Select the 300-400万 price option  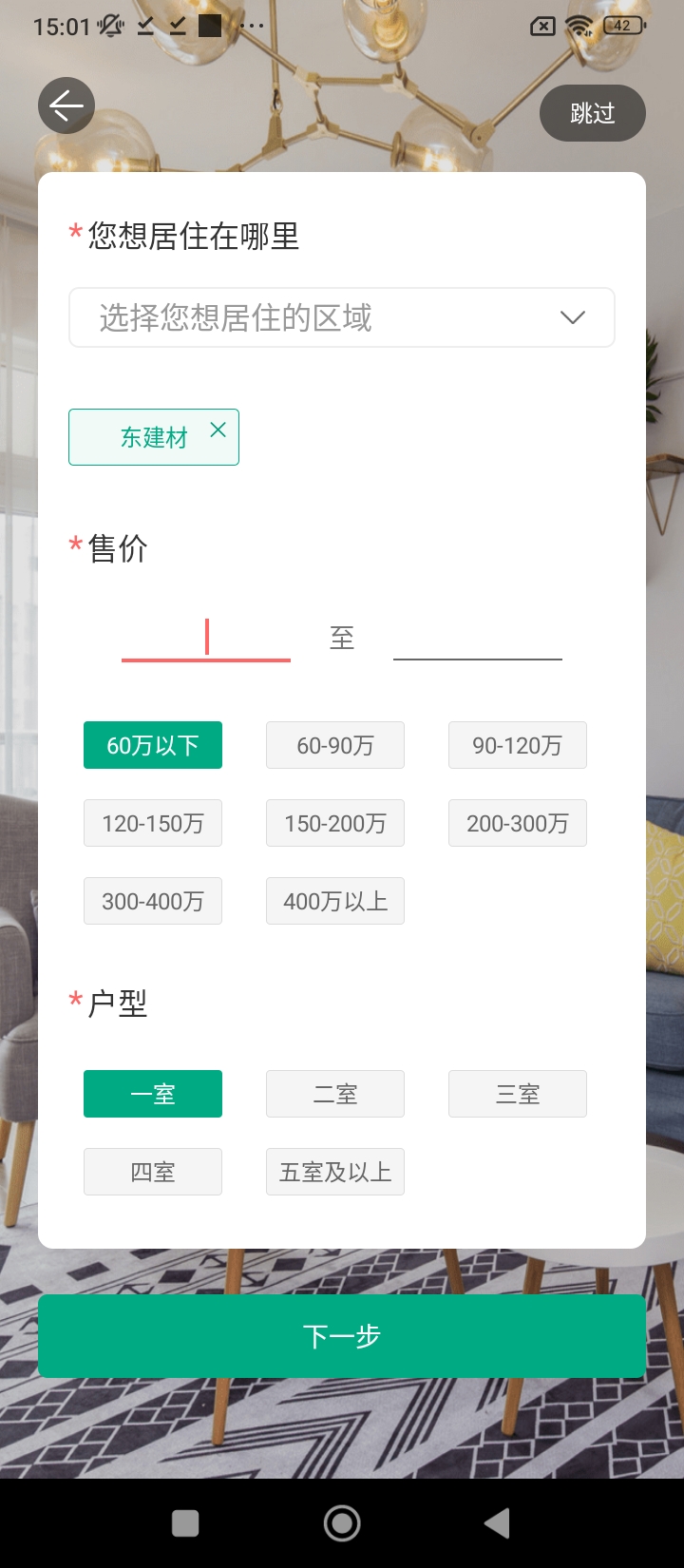click(153, 901)
